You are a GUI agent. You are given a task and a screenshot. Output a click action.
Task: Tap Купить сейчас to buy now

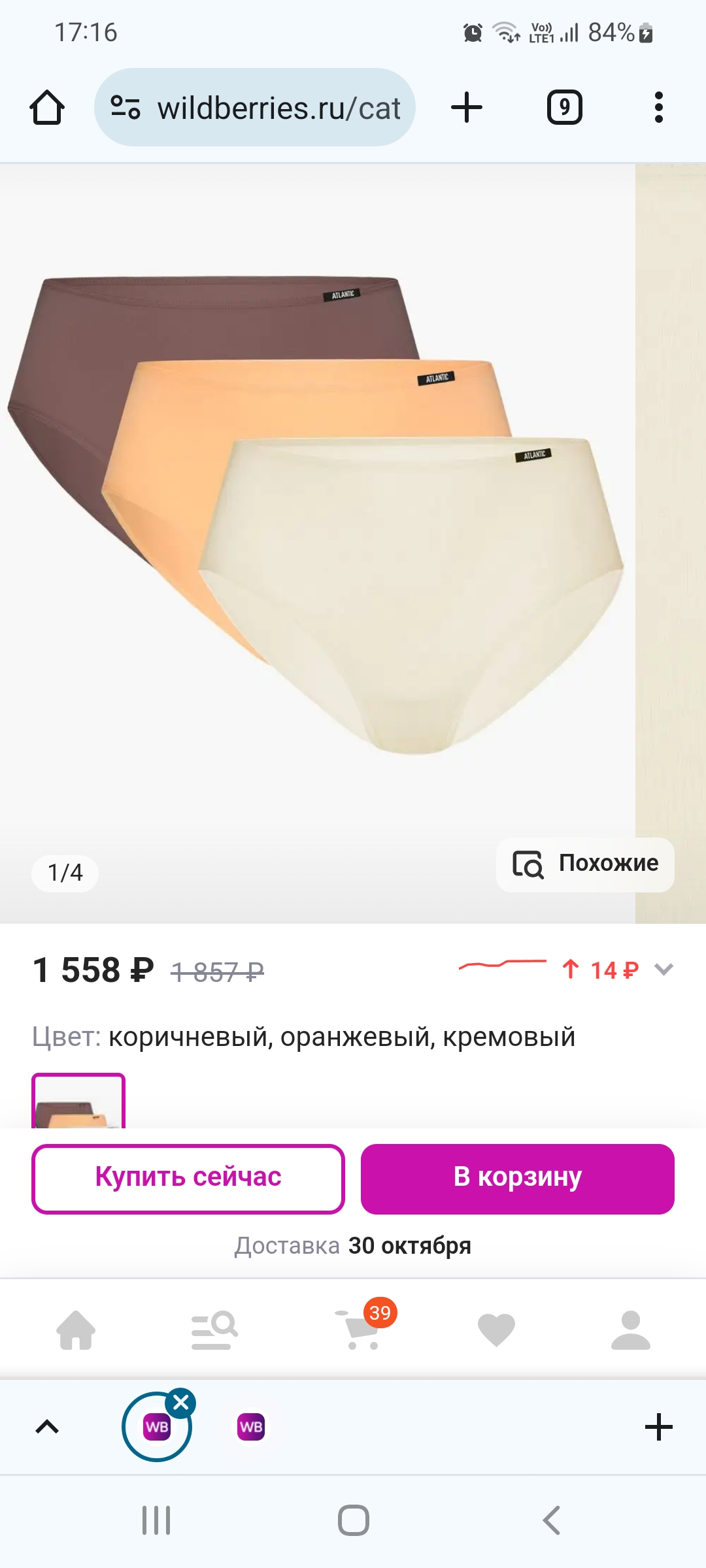(188, 1179)
